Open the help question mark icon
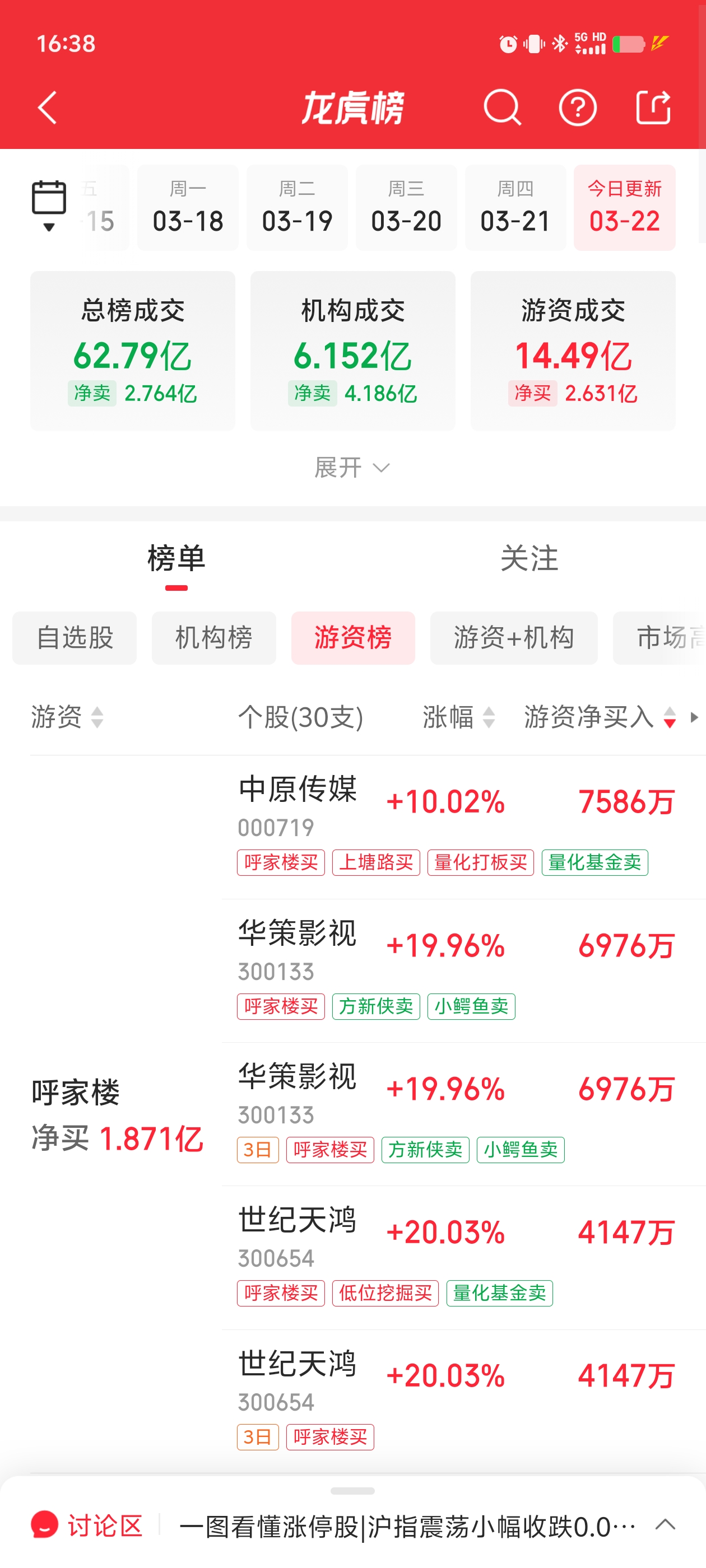The height and width of the screenshot is (1568, 706). click(577, 107)
